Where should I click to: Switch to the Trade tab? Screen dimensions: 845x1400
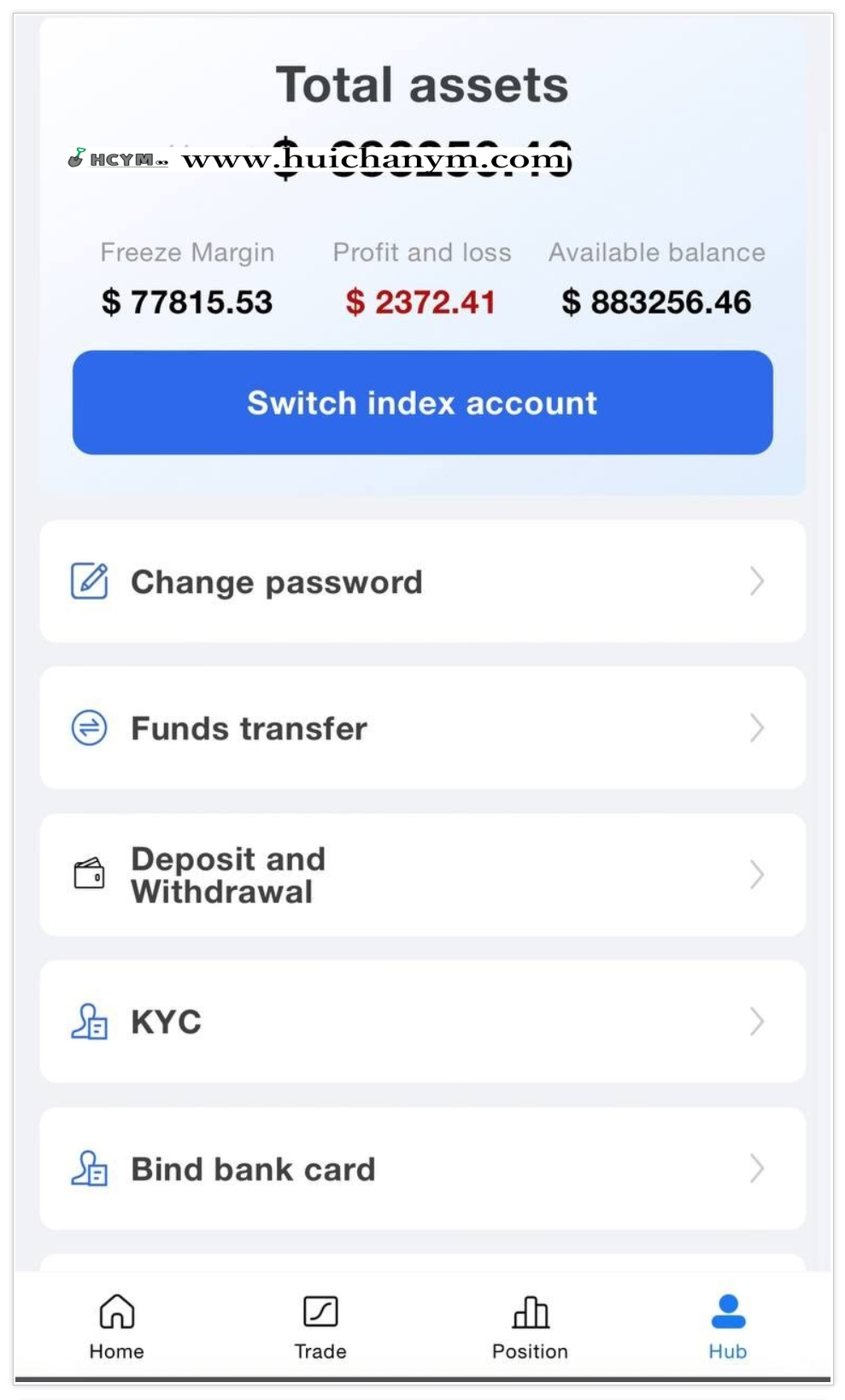(320, 1326)
